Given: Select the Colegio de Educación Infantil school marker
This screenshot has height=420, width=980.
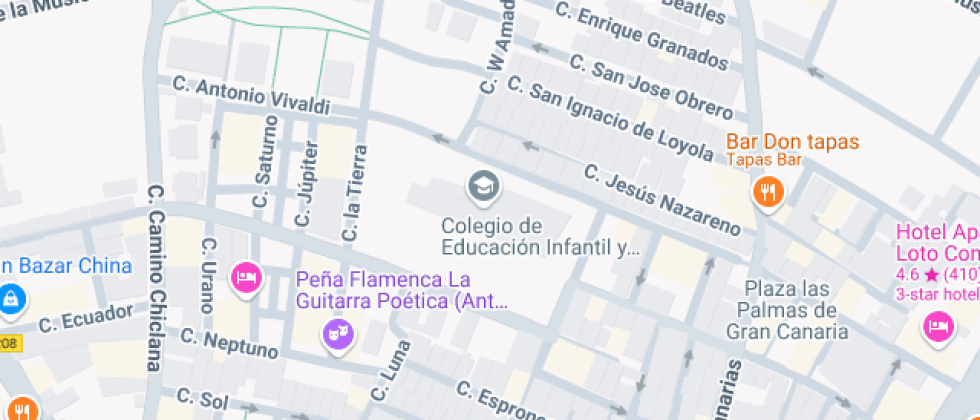Looking at the screenshot, I should point(484,187).
